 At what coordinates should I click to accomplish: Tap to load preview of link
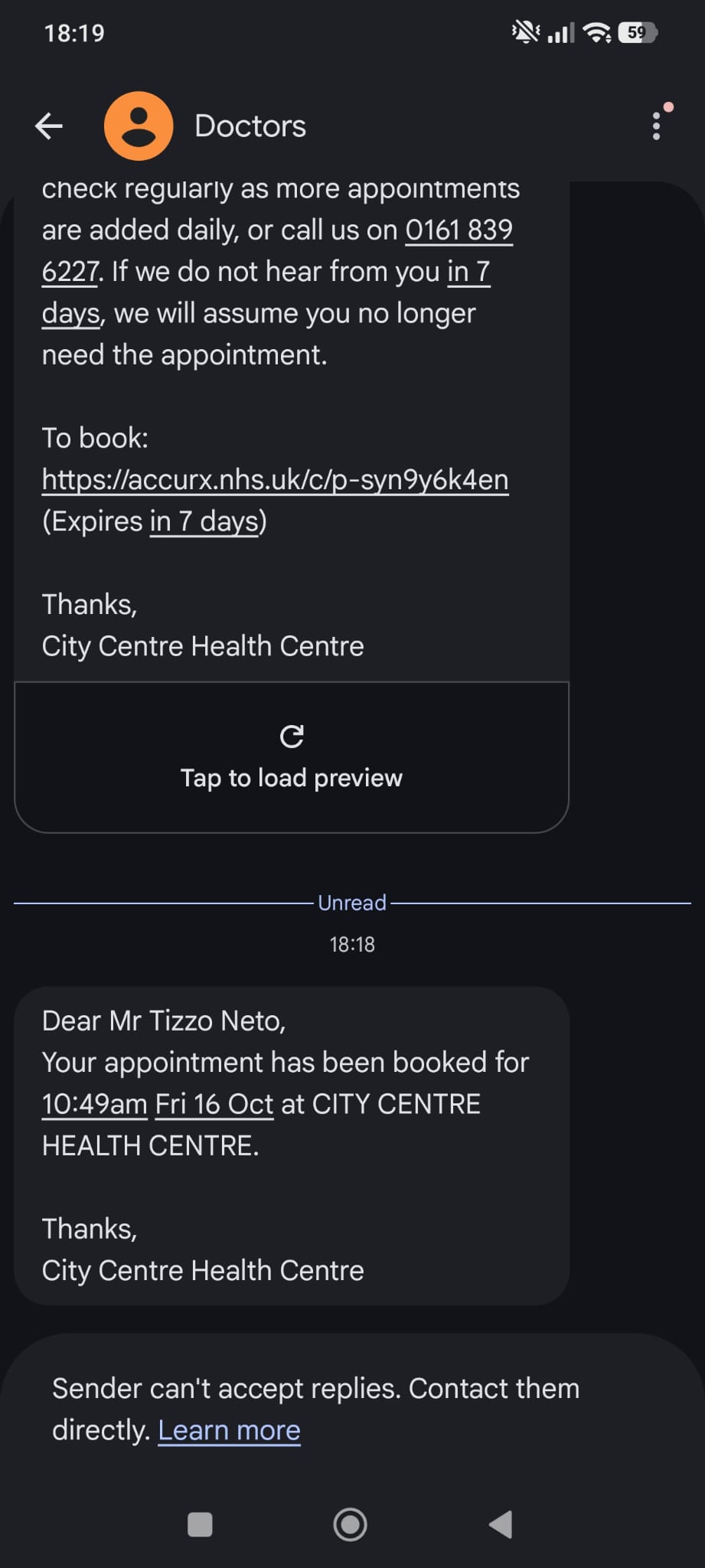tap(292, 757)
